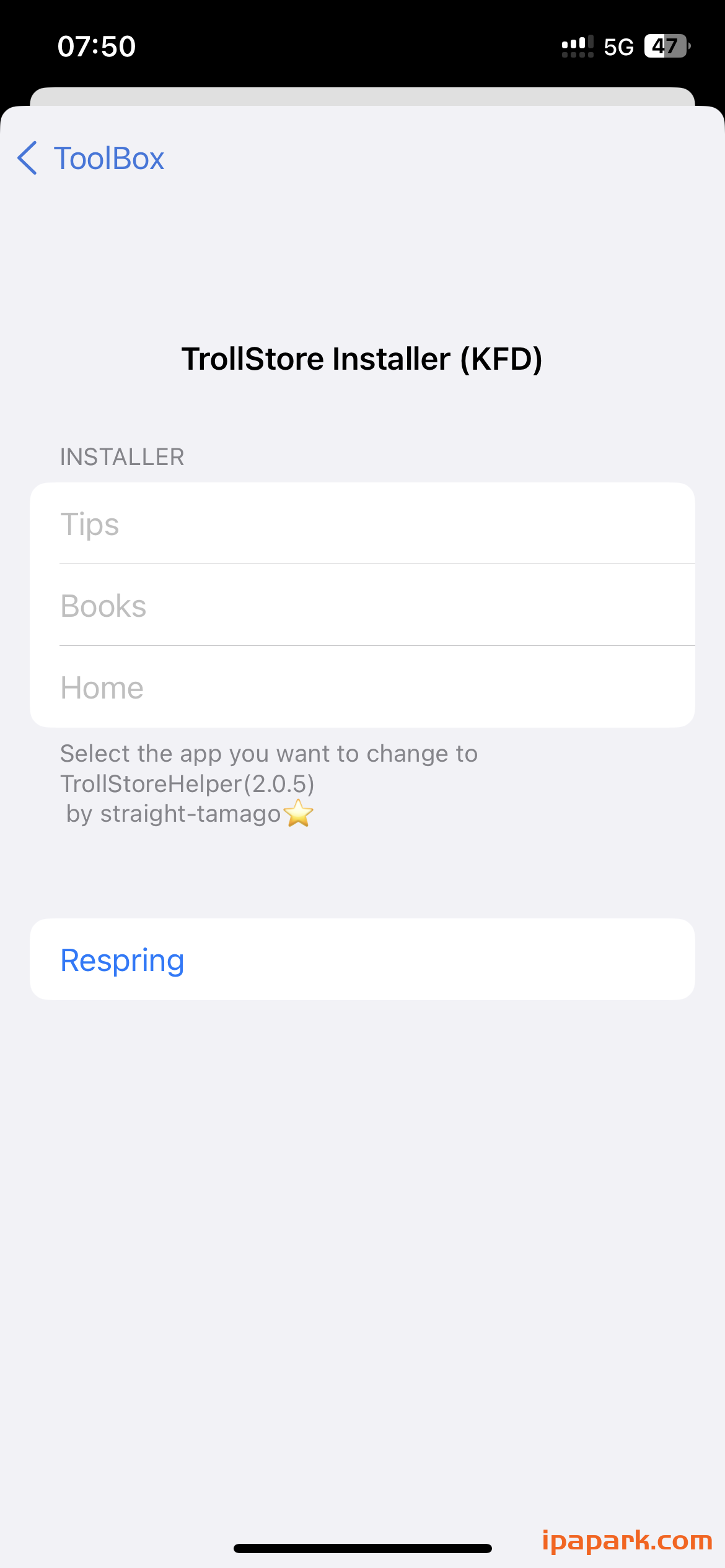Select Tips as the installer app
The height and width of the screenshot is (1568, 725).
362,524
